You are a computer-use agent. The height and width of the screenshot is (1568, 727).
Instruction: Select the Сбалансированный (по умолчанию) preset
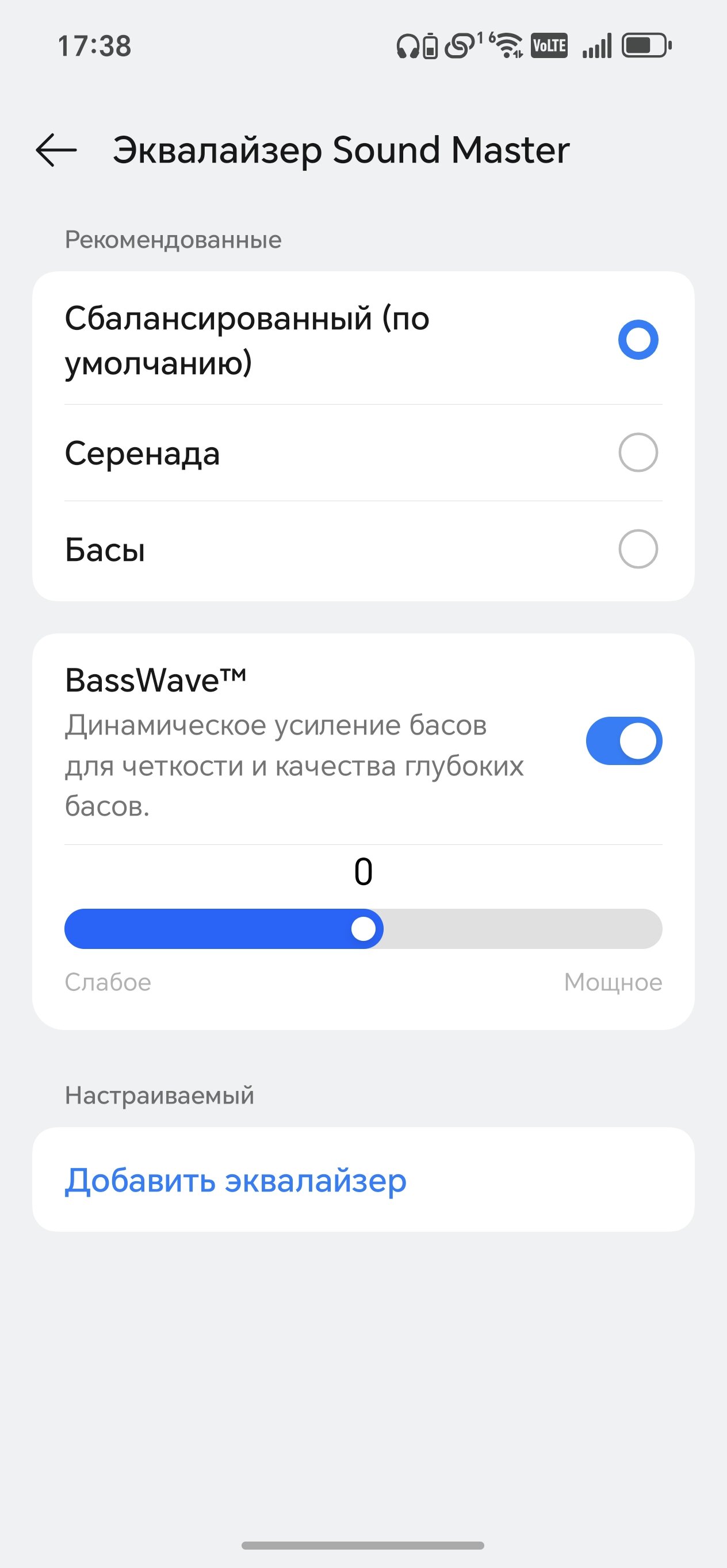(363, 339)
